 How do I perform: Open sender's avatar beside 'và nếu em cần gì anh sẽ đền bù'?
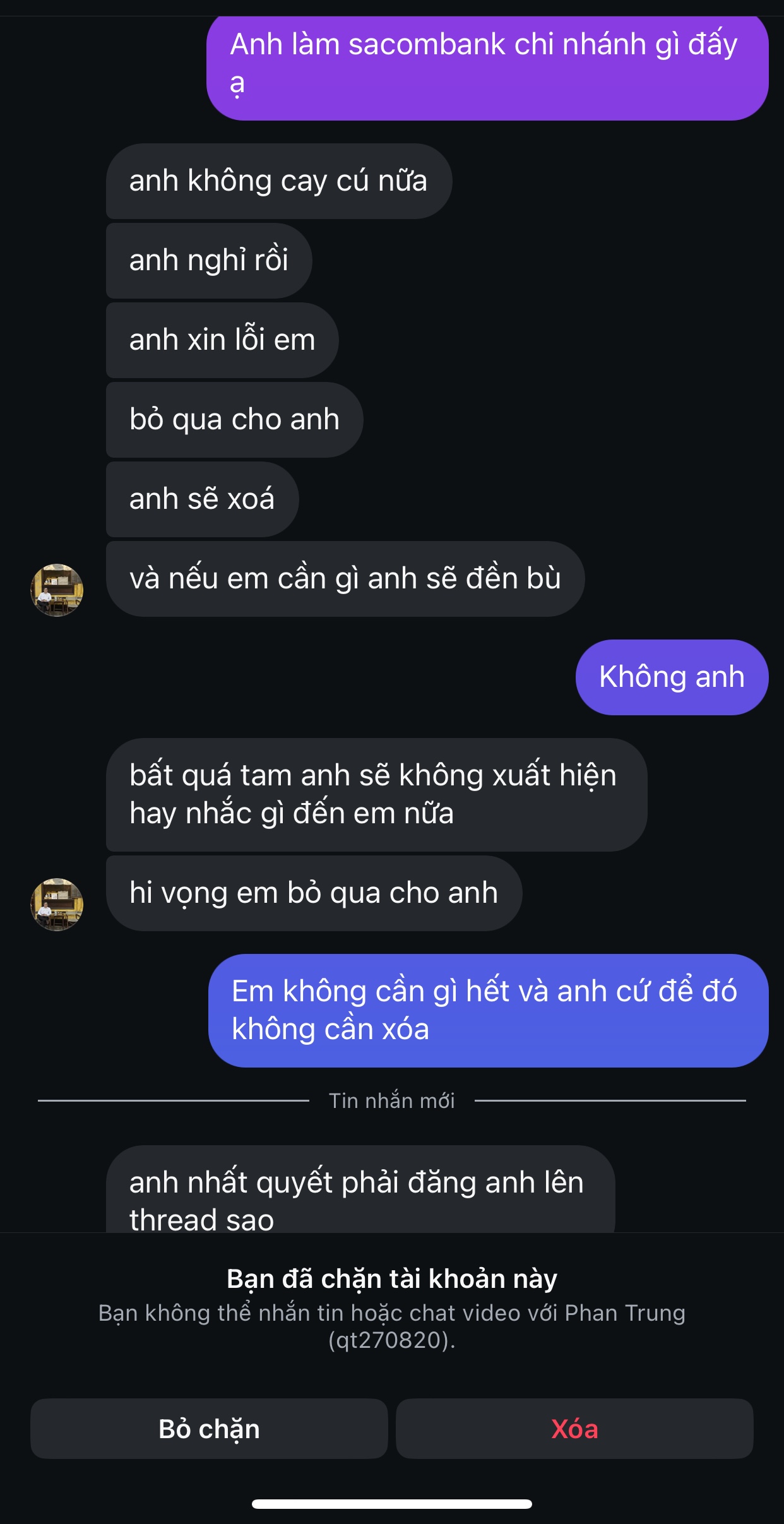point(57,590)
